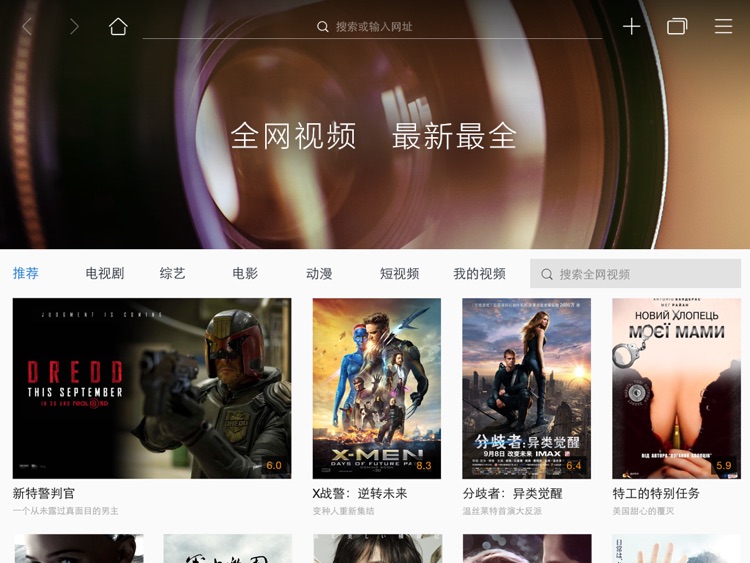
Task: Go back to the previous page
Action: point(27,27)
